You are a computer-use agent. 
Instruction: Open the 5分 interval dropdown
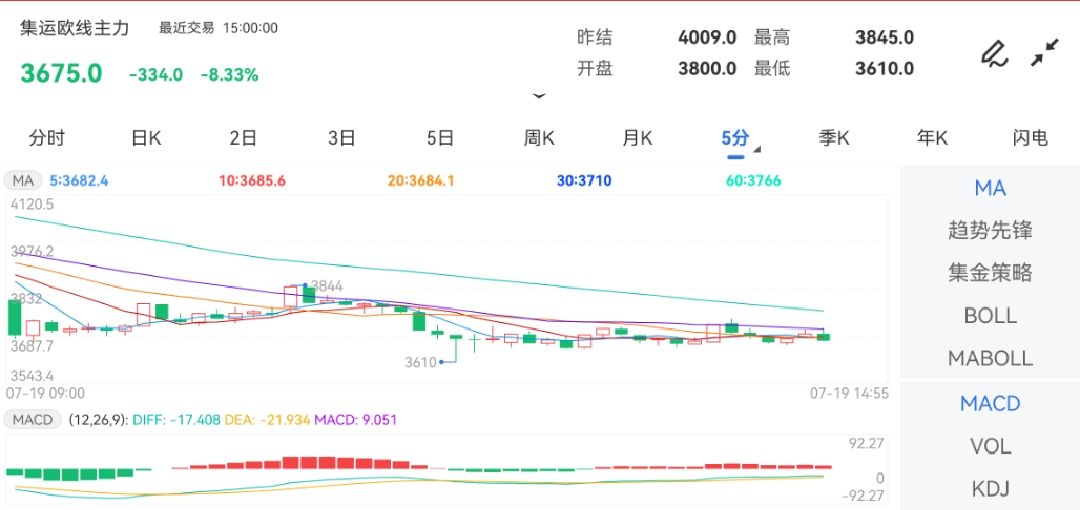738,139
